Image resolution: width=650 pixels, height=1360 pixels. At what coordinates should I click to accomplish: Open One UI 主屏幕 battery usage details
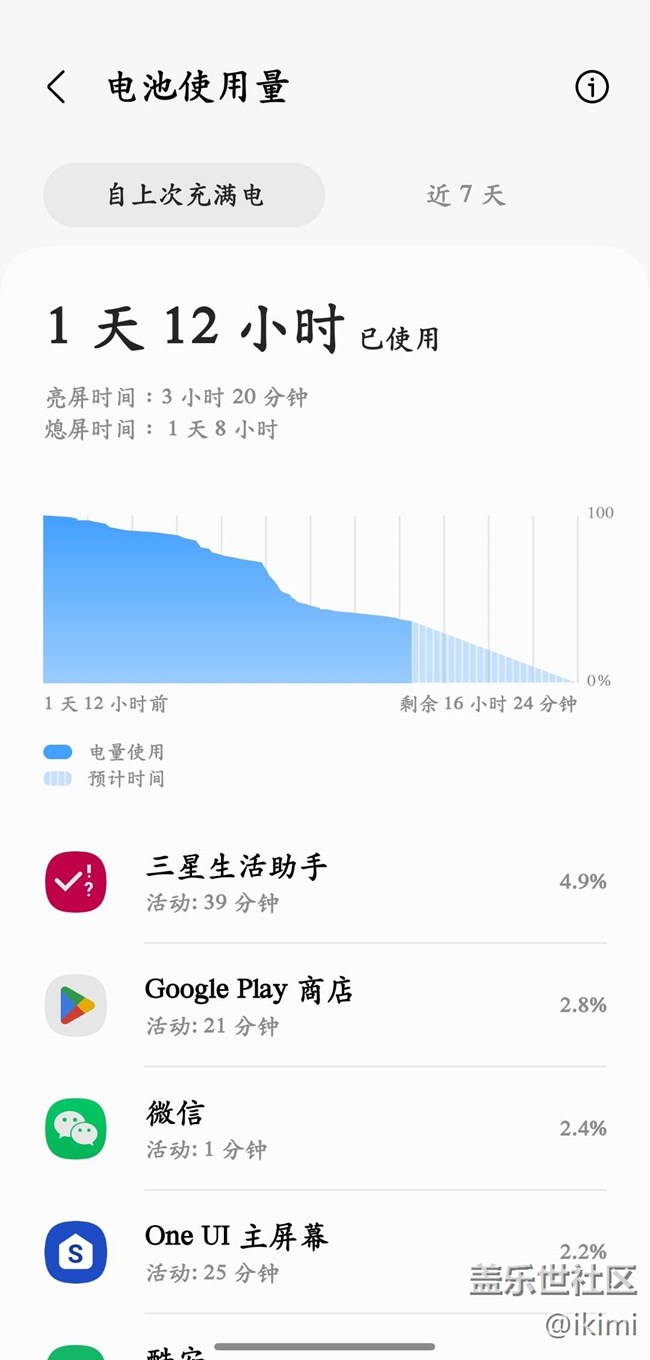pos(325,1251)
